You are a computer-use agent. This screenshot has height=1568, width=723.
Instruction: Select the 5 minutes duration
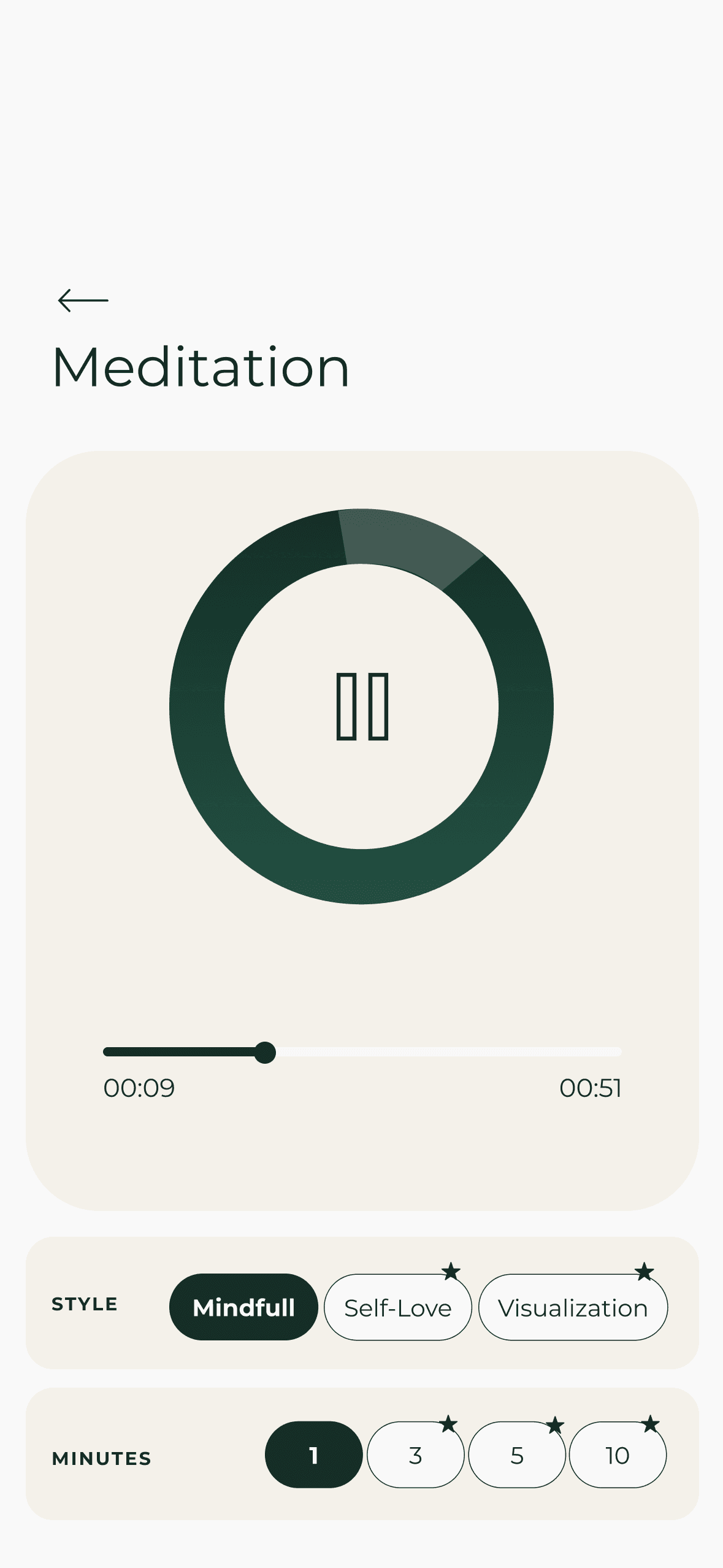(517, 1455)
